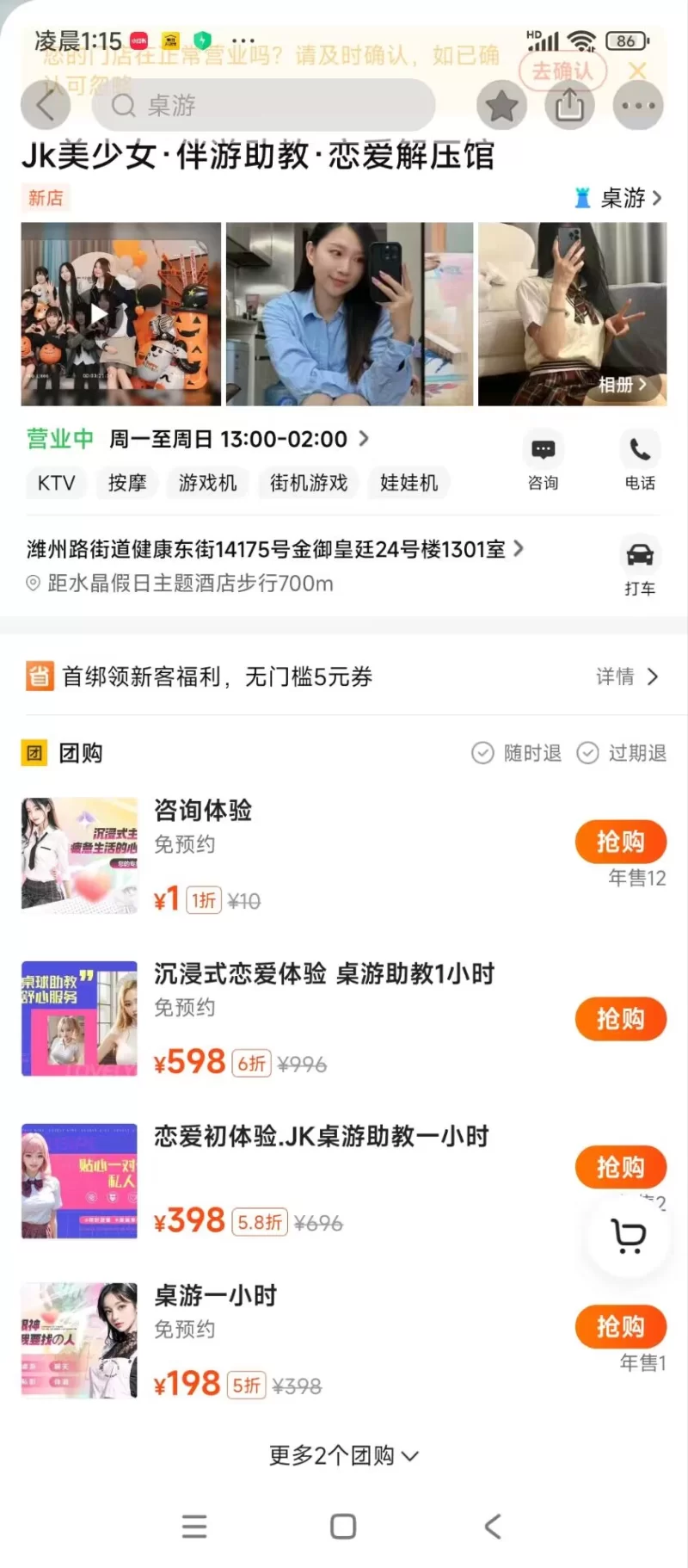Tap 抢购 for the 咨询体验 deal
Screen dimensions: 688x1568
click(620, 842)
